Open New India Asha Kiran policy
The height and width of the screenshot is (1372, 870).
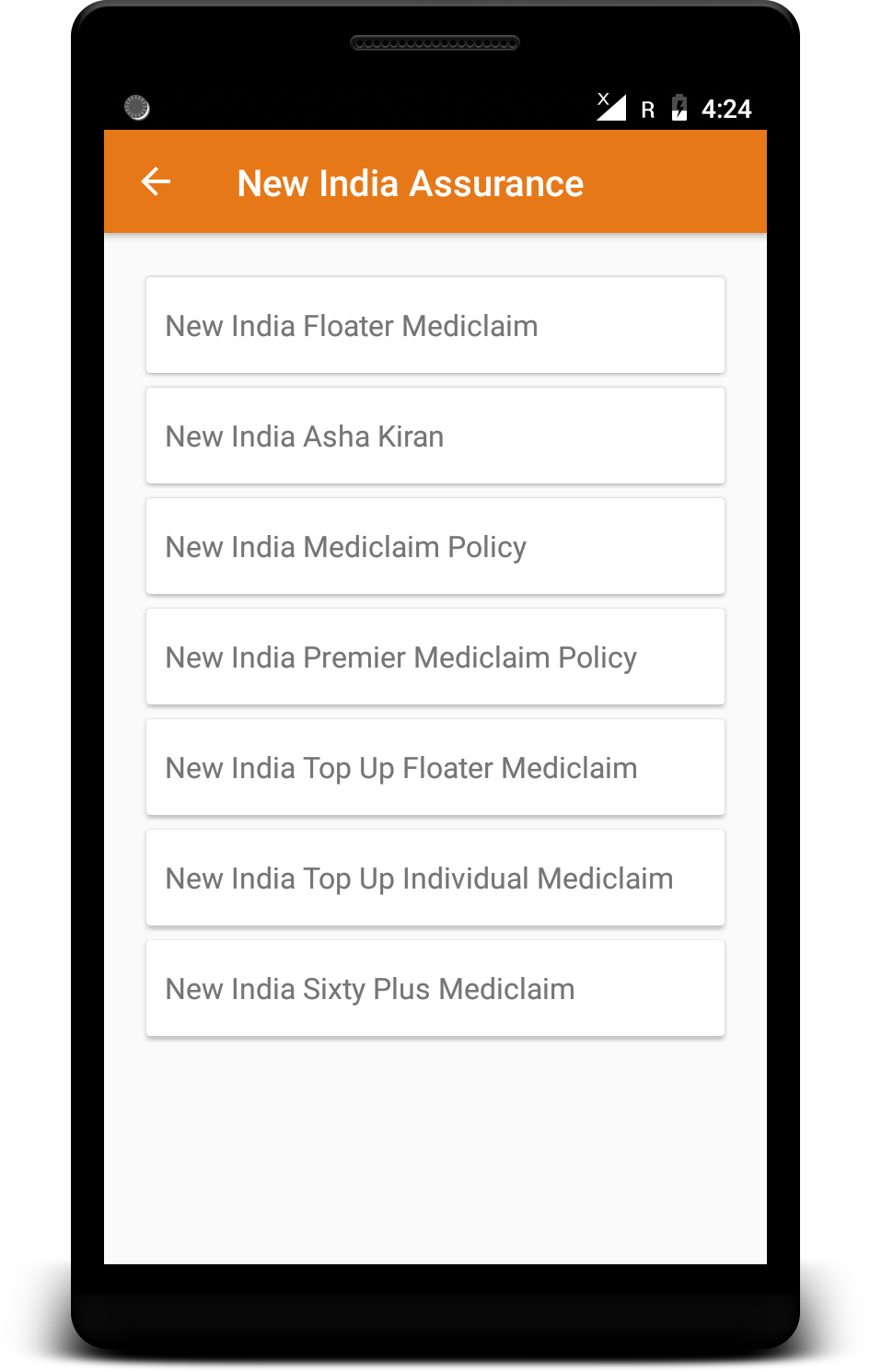pyautogui.click(x=435, y=436)
